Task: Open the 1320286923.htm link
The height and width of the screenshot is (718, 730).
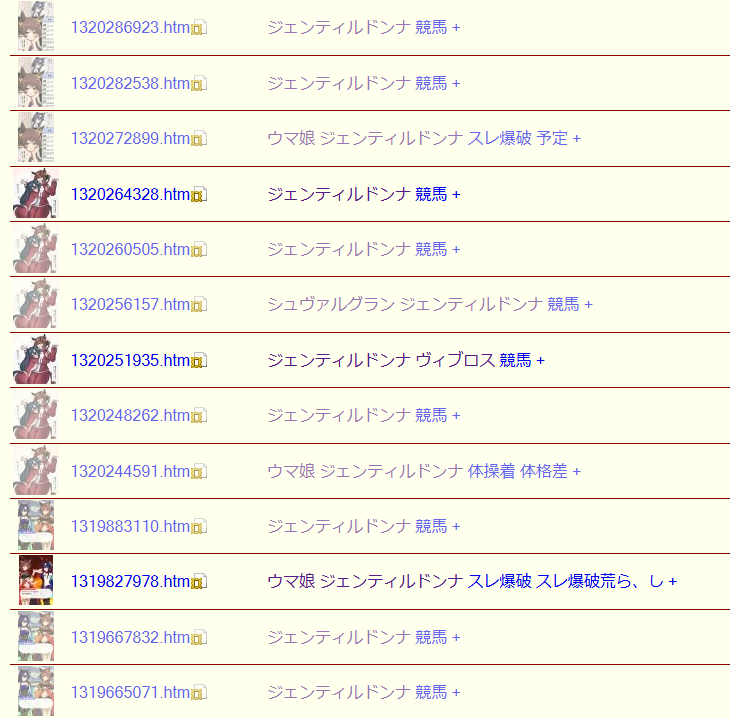Action: [130, 27]
